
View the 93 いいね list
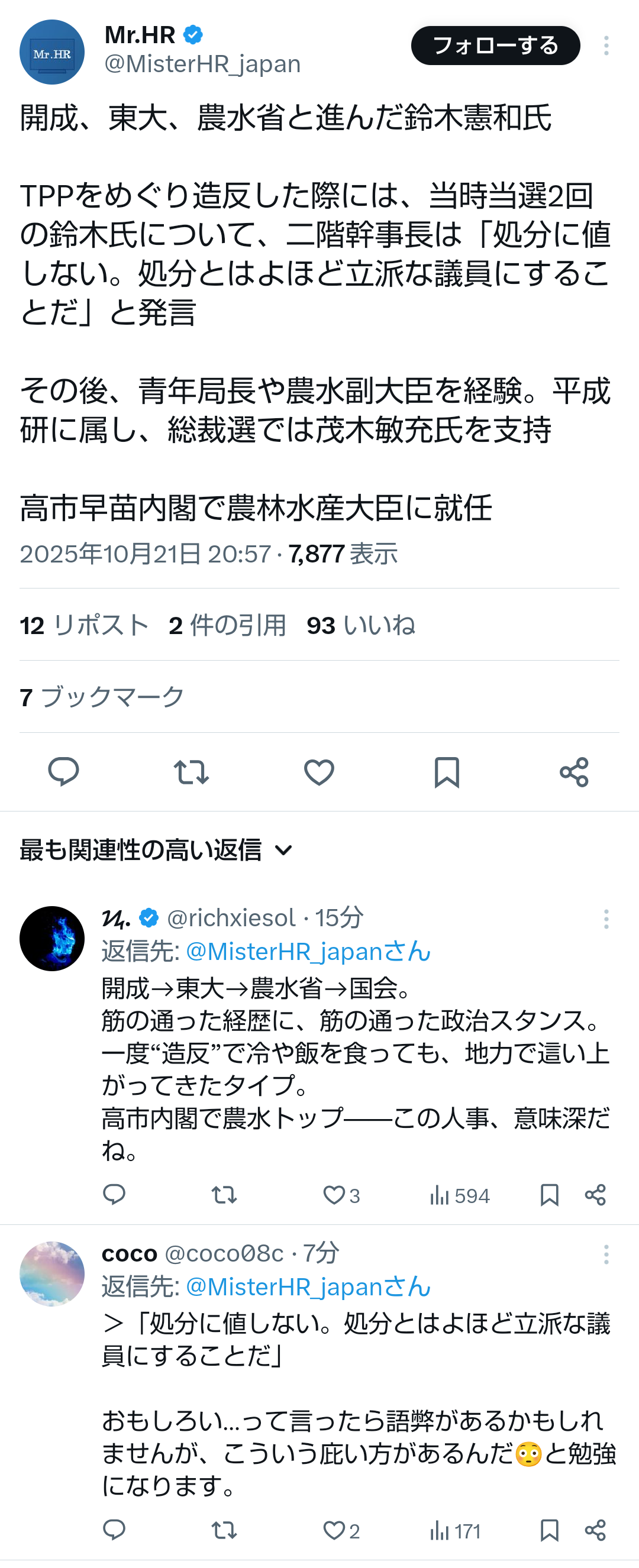click(x=360, y=625)
